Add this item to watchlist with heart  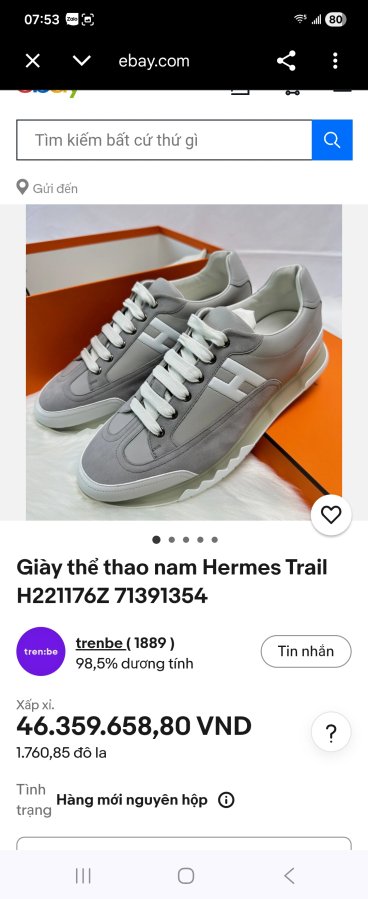click(331, 515)
